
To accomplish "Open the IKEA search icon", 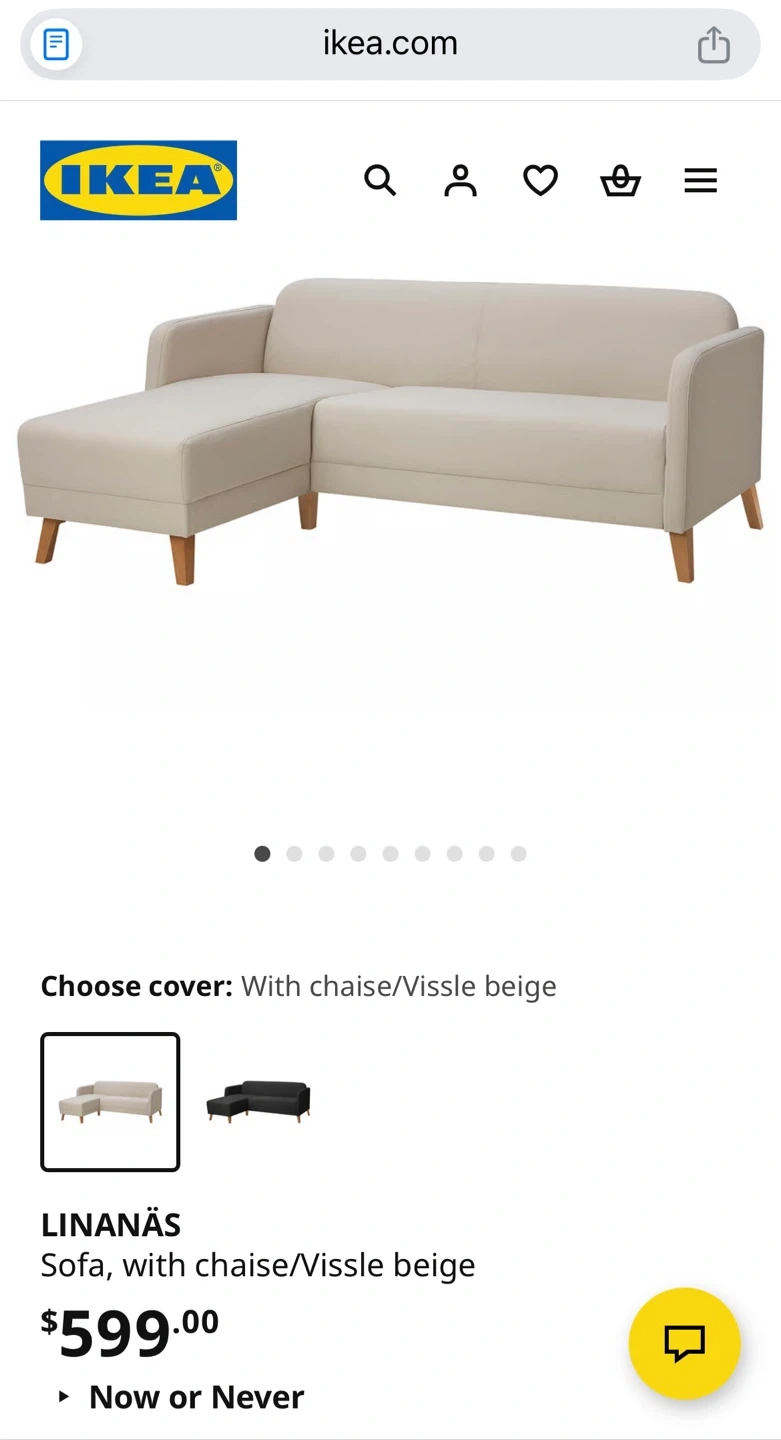I will point(380,181).
